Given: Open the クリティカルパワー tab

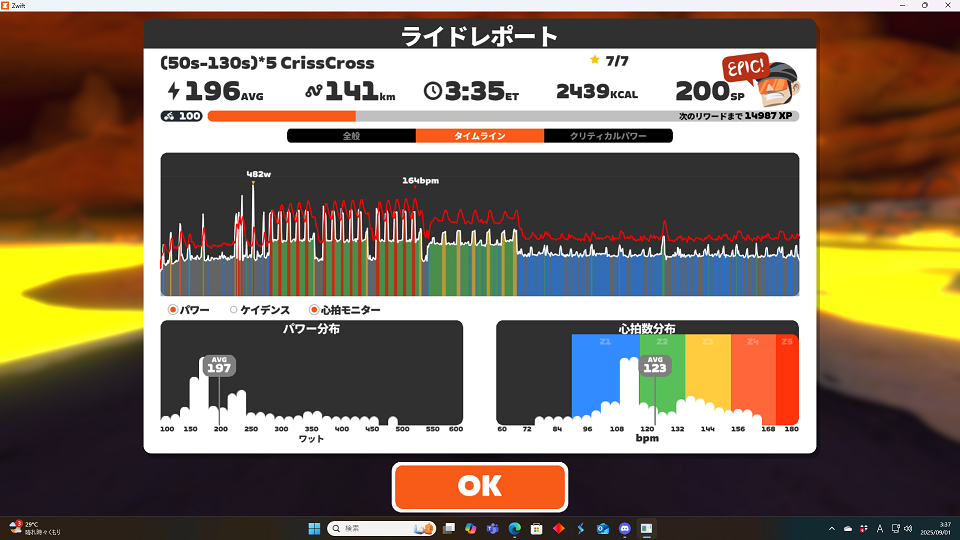Looking at the screenshot, I should 608,136.
